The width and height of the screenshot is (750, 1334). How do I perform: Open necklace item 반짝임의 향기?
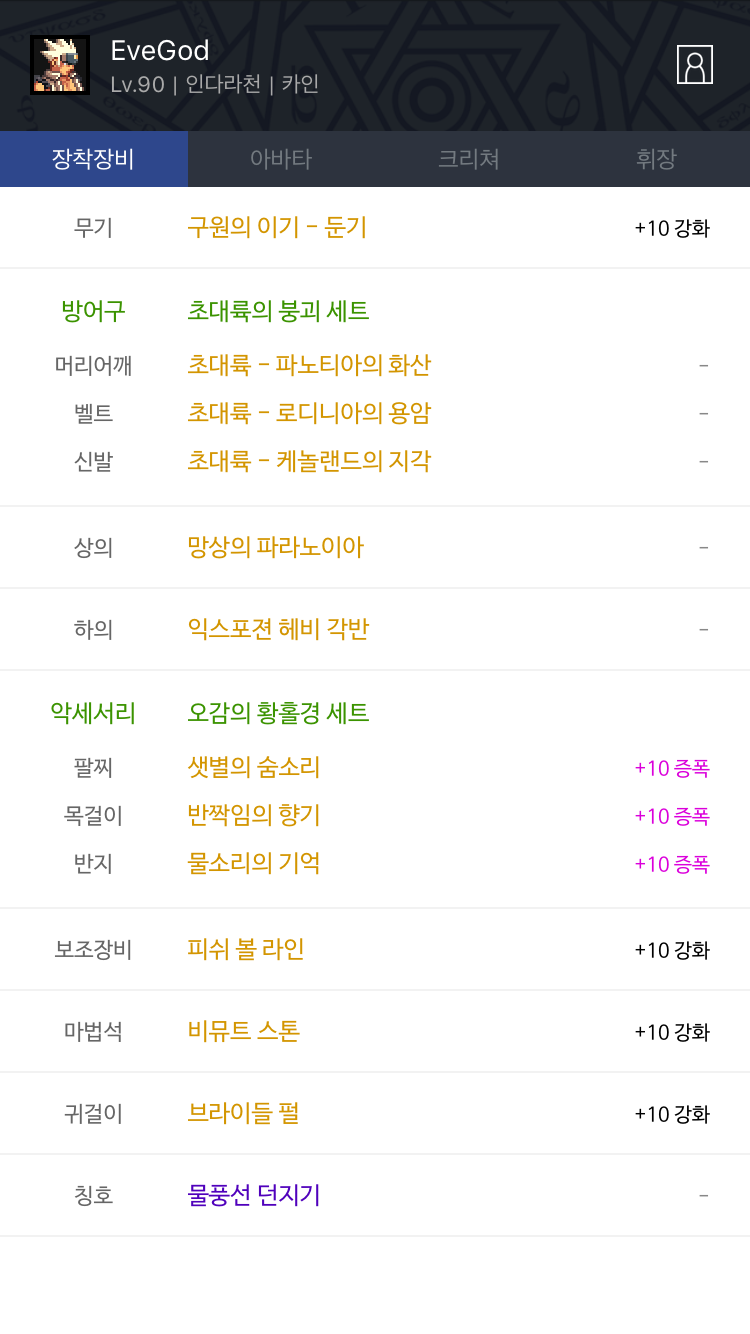pyautogui.click(x=254, y=815)
